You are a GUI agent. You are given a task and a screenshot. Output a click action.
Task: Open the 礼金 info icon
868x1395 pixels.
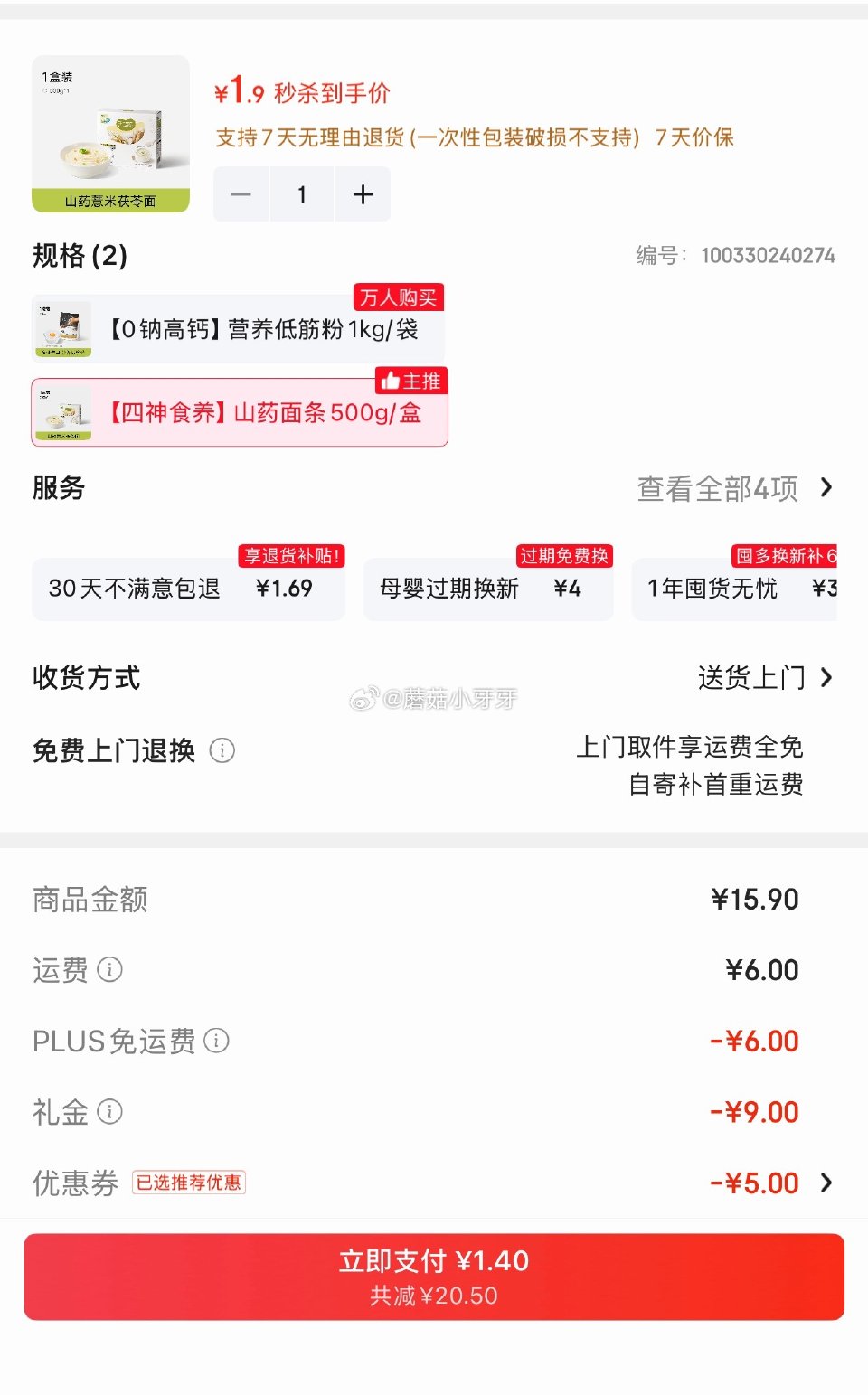(110, 1113)
